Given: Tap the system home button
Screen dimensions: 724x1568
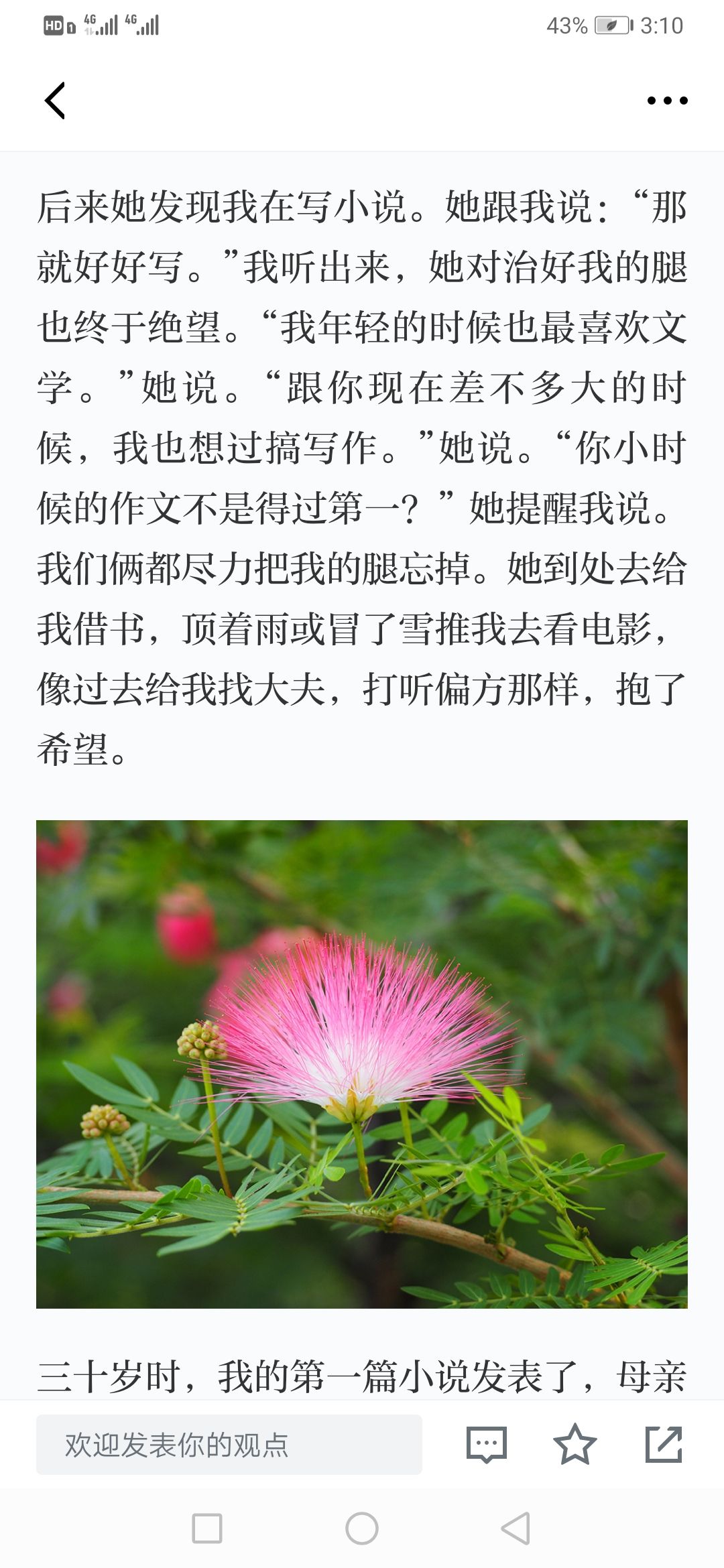Looking at the screenshot, I should coord(362,1528).
